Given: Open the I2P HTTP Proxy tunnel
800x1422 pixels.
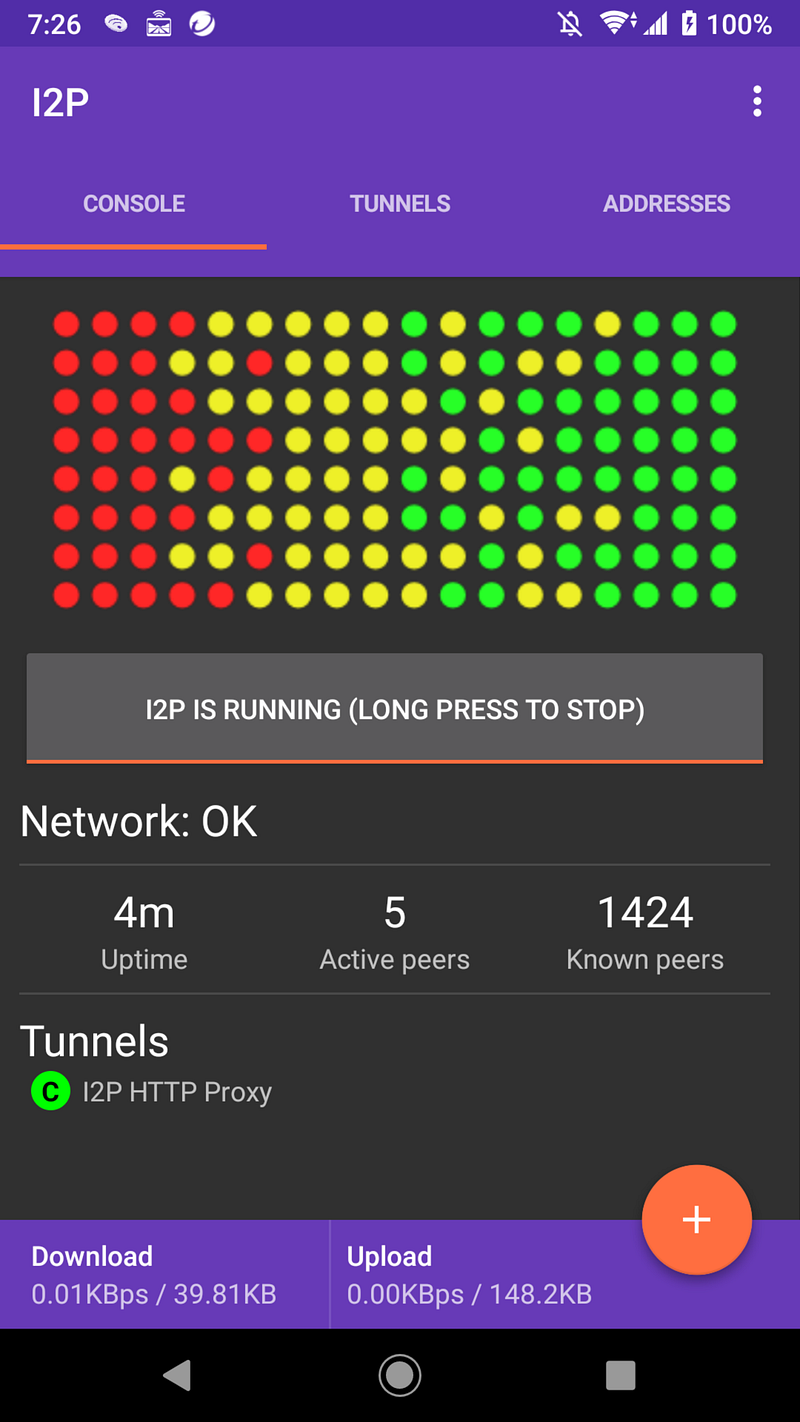Looking at the screenshot, I should coord(176,1092).
